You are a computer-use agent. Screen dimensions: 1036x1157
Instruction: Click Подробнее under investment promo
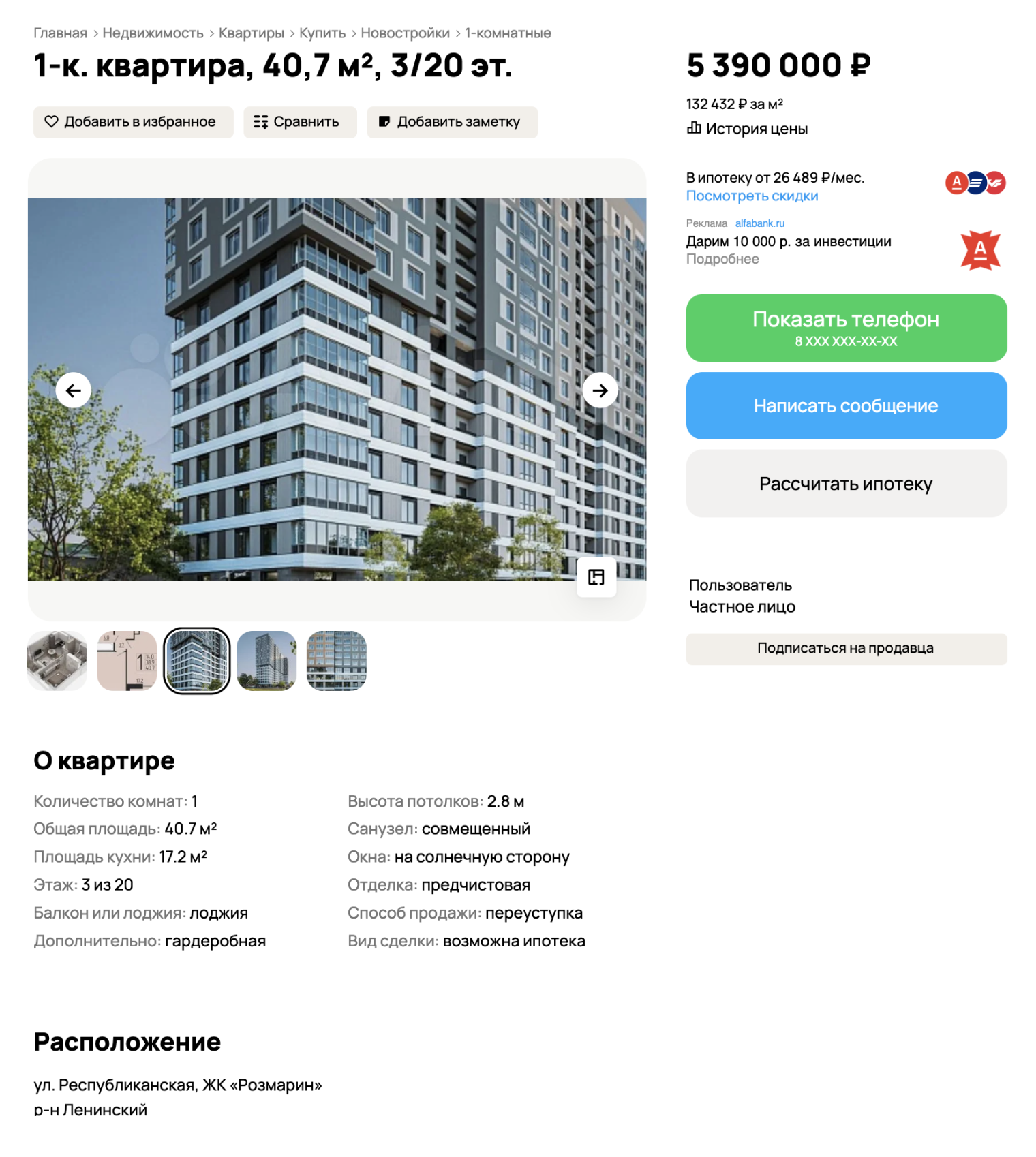coord(722,258)
